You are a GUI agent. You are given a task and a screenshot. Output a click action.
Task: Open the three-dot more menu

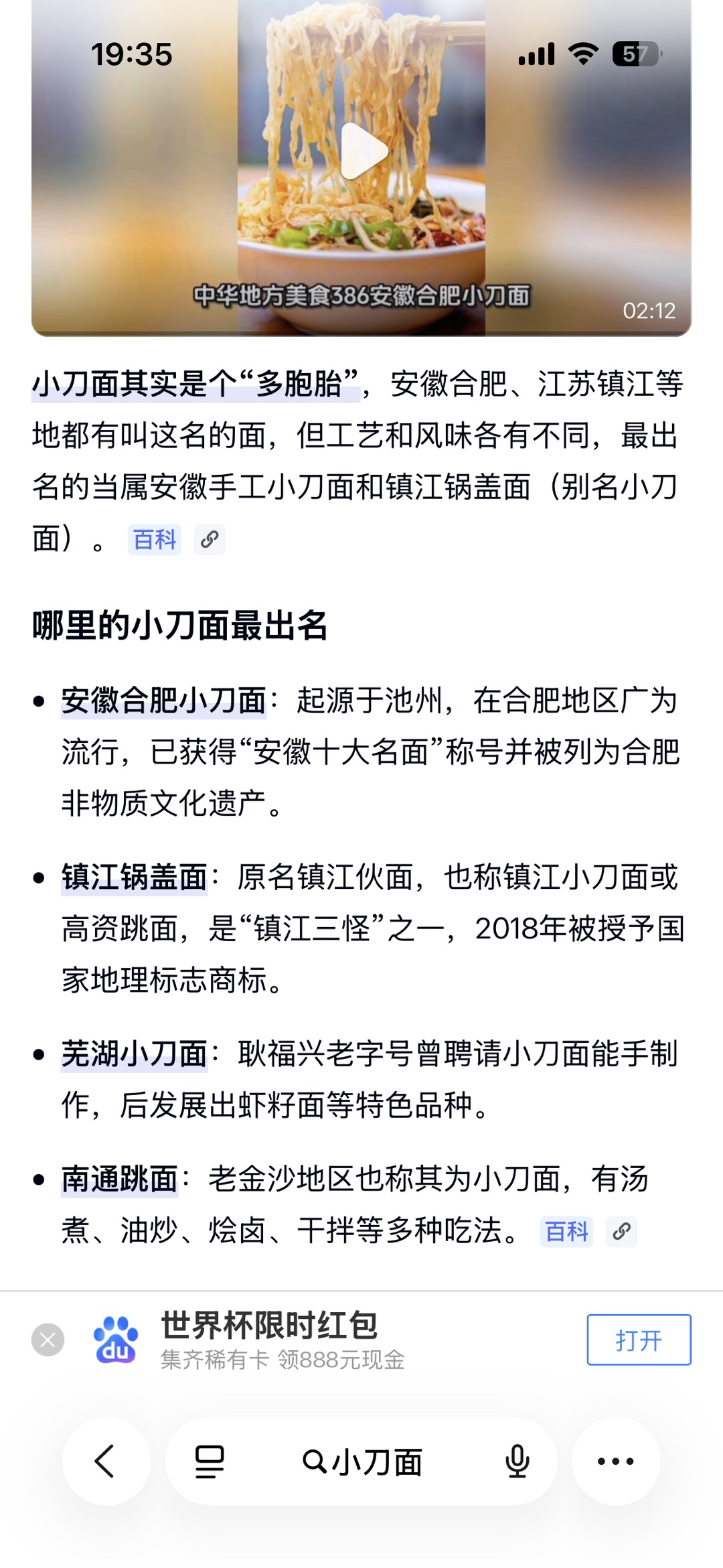(x=616, y=1461)
